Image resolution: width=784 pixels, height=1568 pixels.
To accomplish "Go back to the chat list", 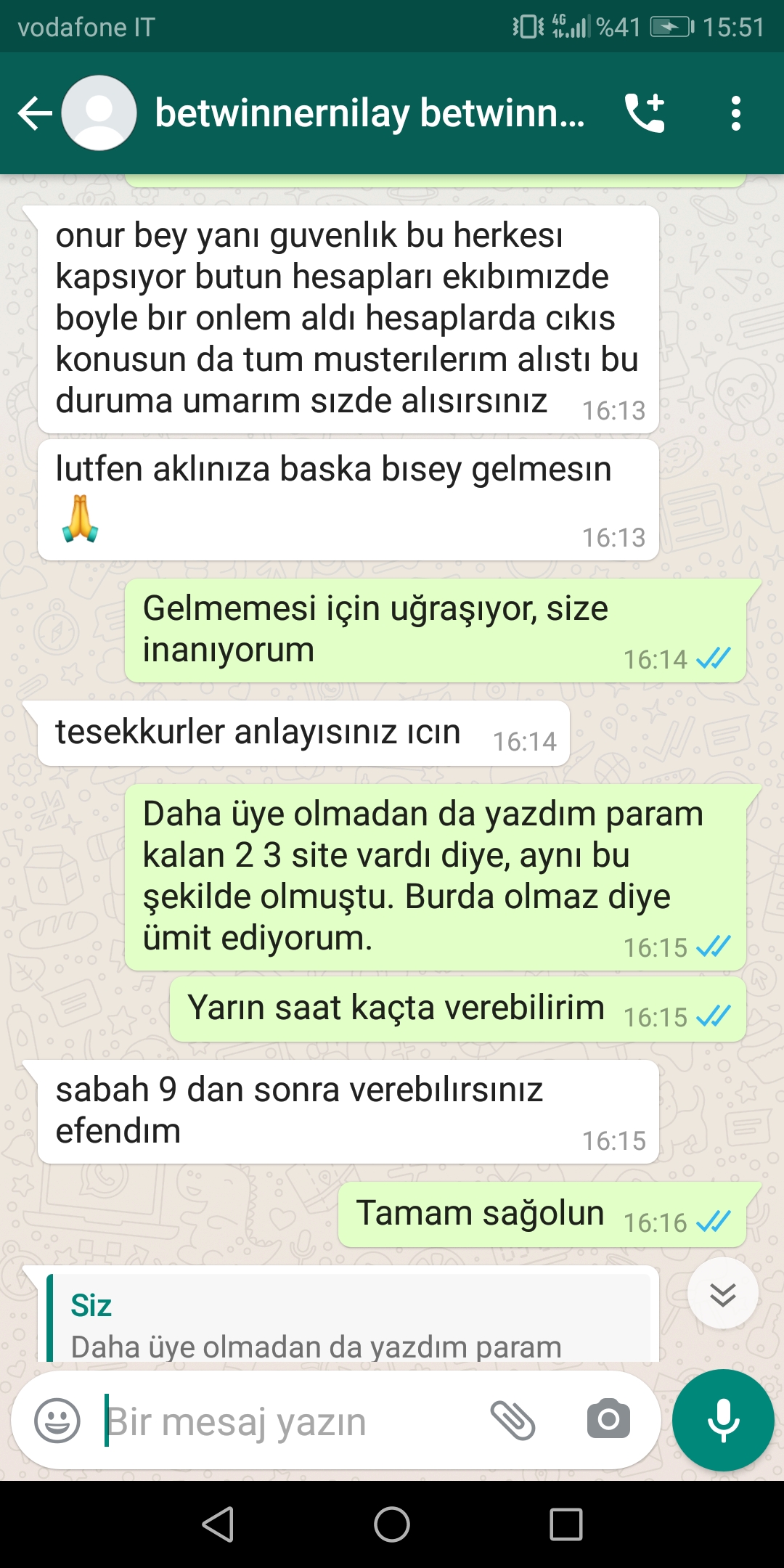I will [x=35, y=113].
